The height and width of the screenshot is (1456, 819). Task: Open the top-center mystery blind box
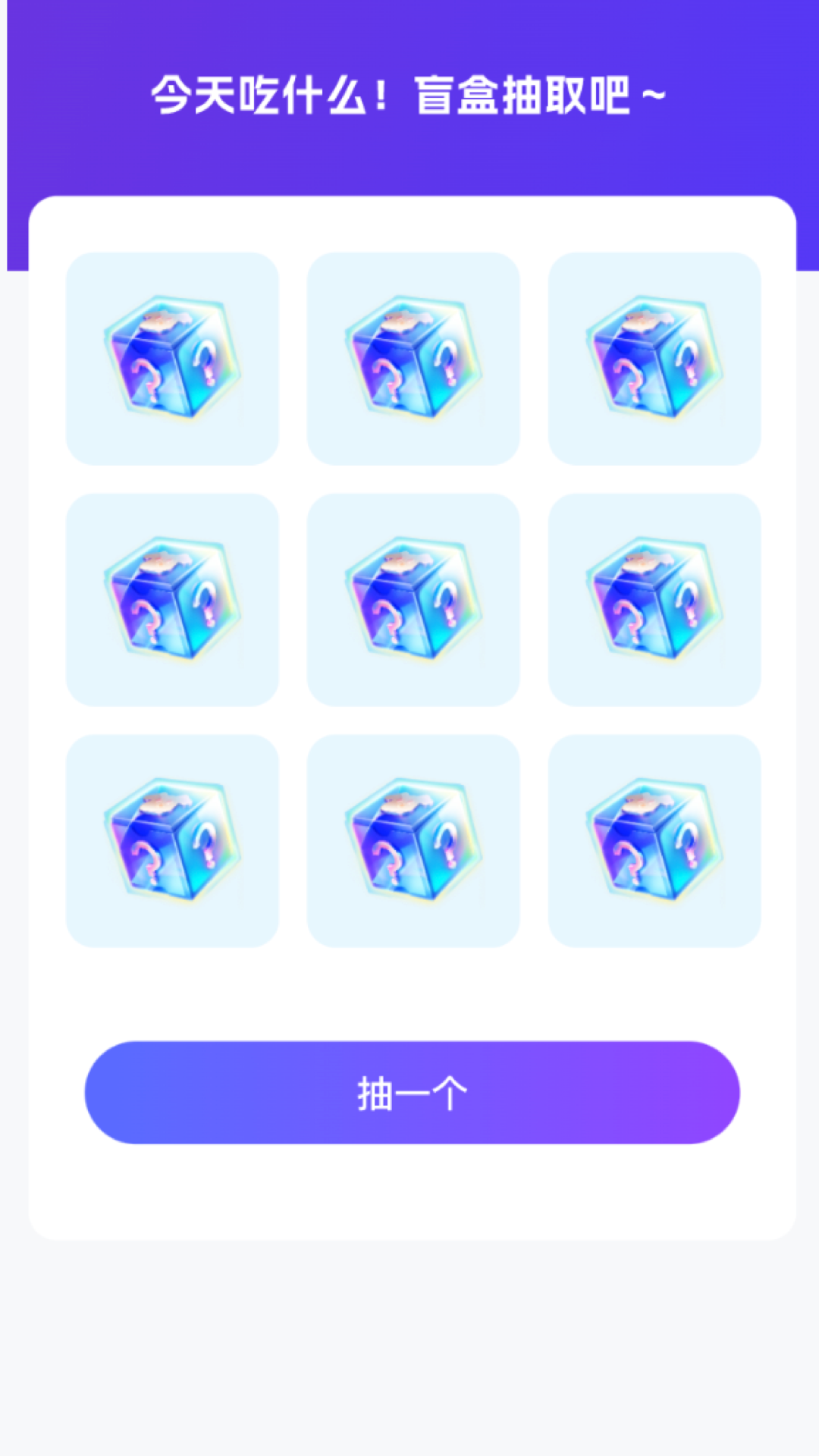415,360
